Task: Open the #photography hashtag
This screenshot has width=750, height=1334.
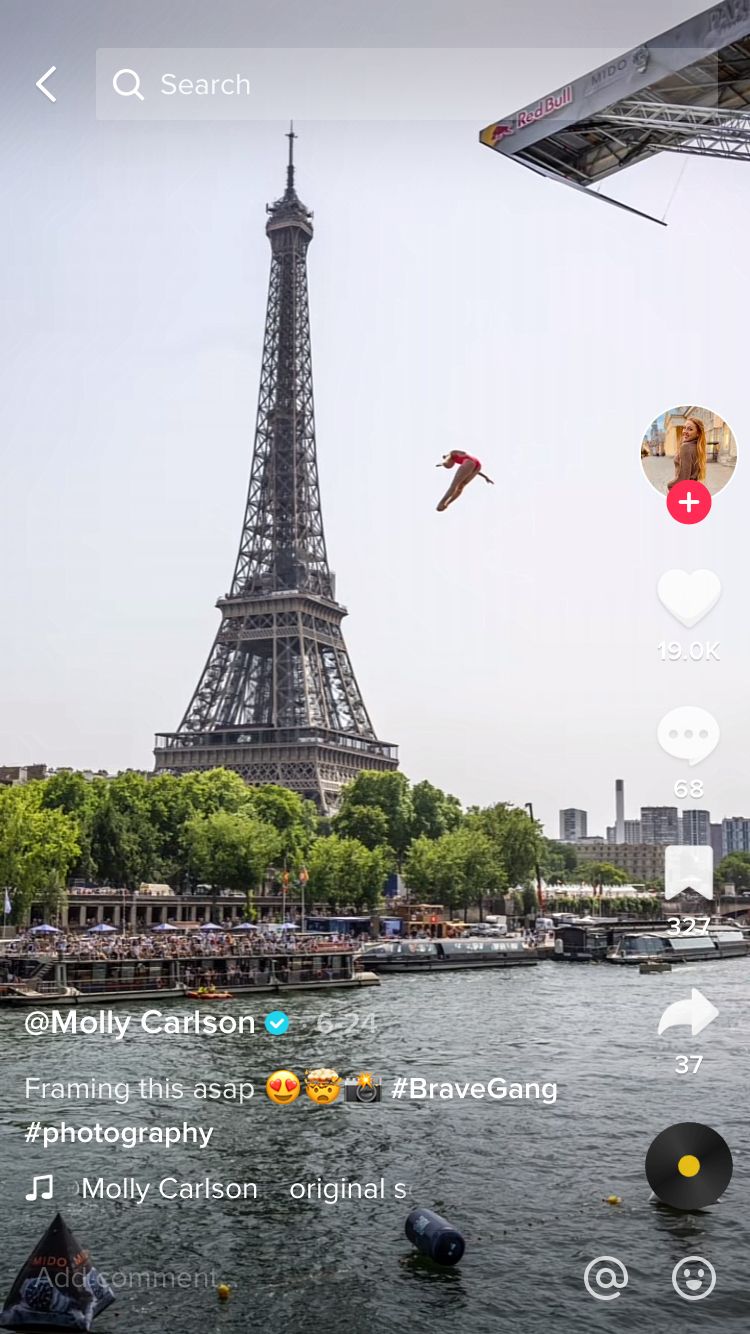Action: (x=119, y=1133)
